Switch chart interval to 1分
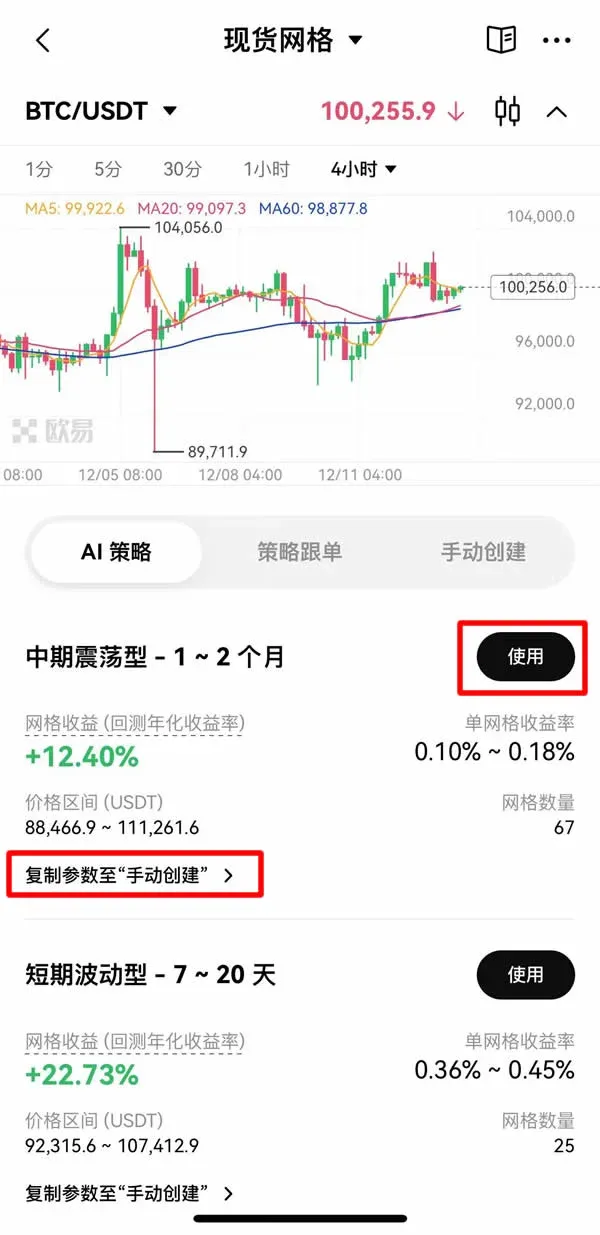Screen dimensions: 600x1235 coord(39,169)
